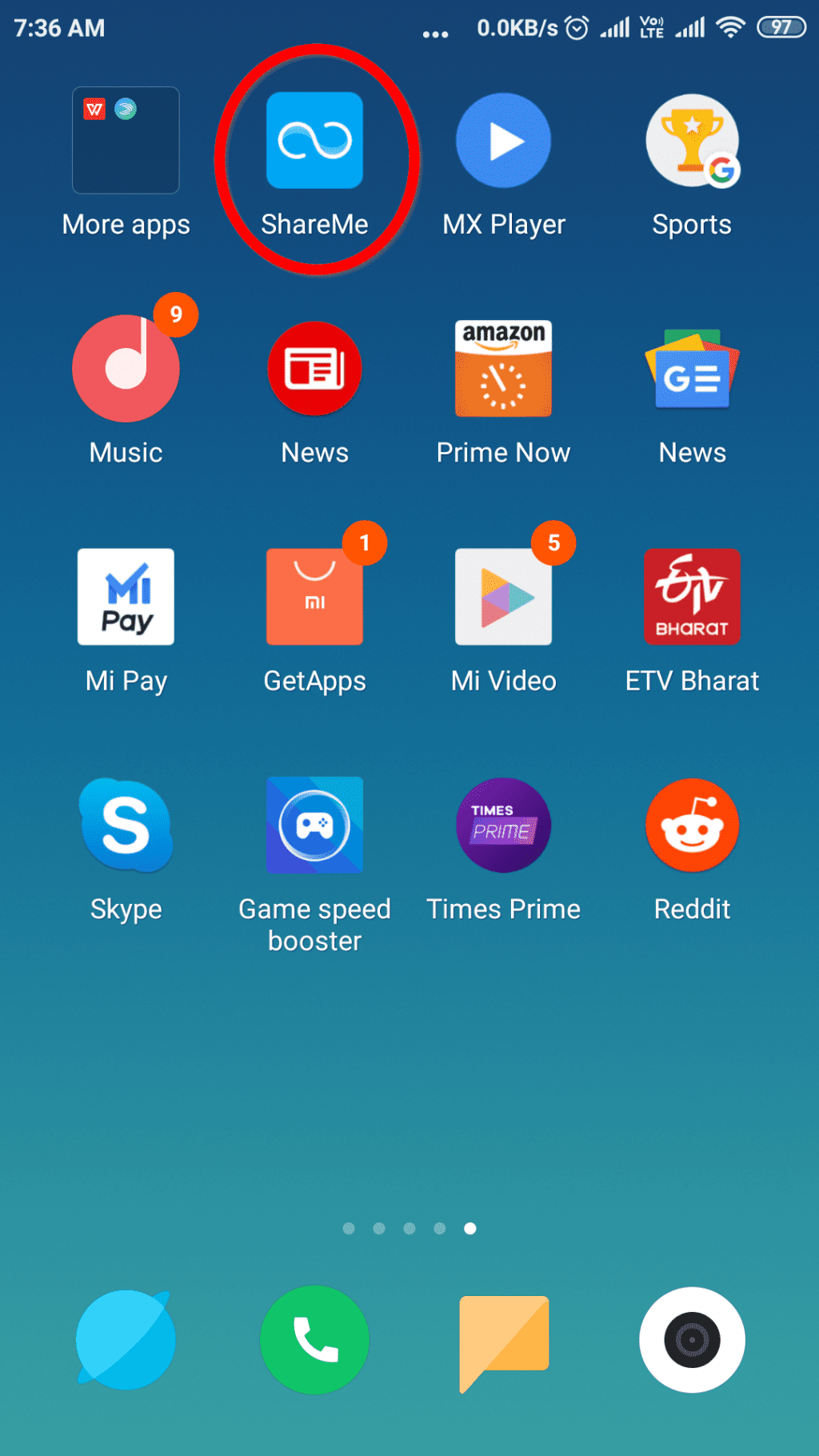Open Messaging from the dock
819x1456 pixels.
coord(503,1340)
